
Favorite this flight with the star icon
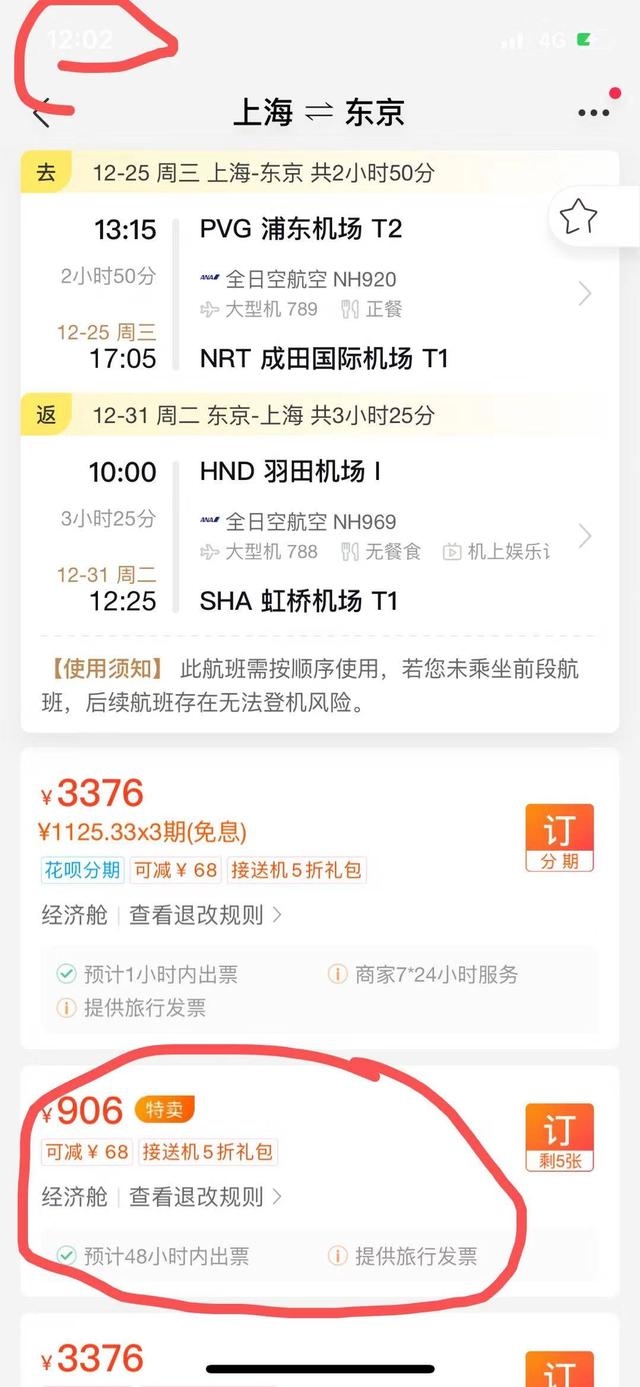[578, 216]
